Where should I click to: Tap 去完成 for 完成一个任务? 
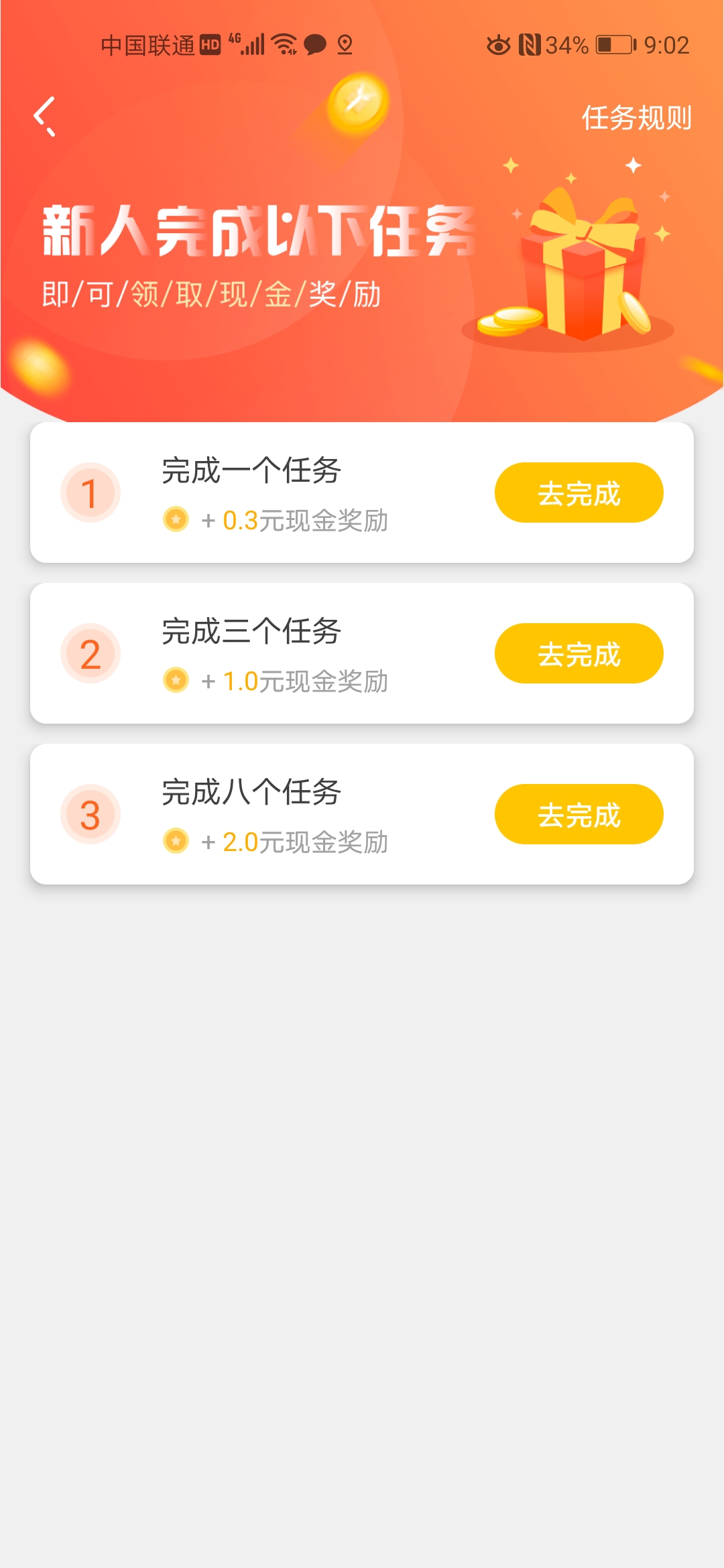pyautogui.click(x=579, y=493)
